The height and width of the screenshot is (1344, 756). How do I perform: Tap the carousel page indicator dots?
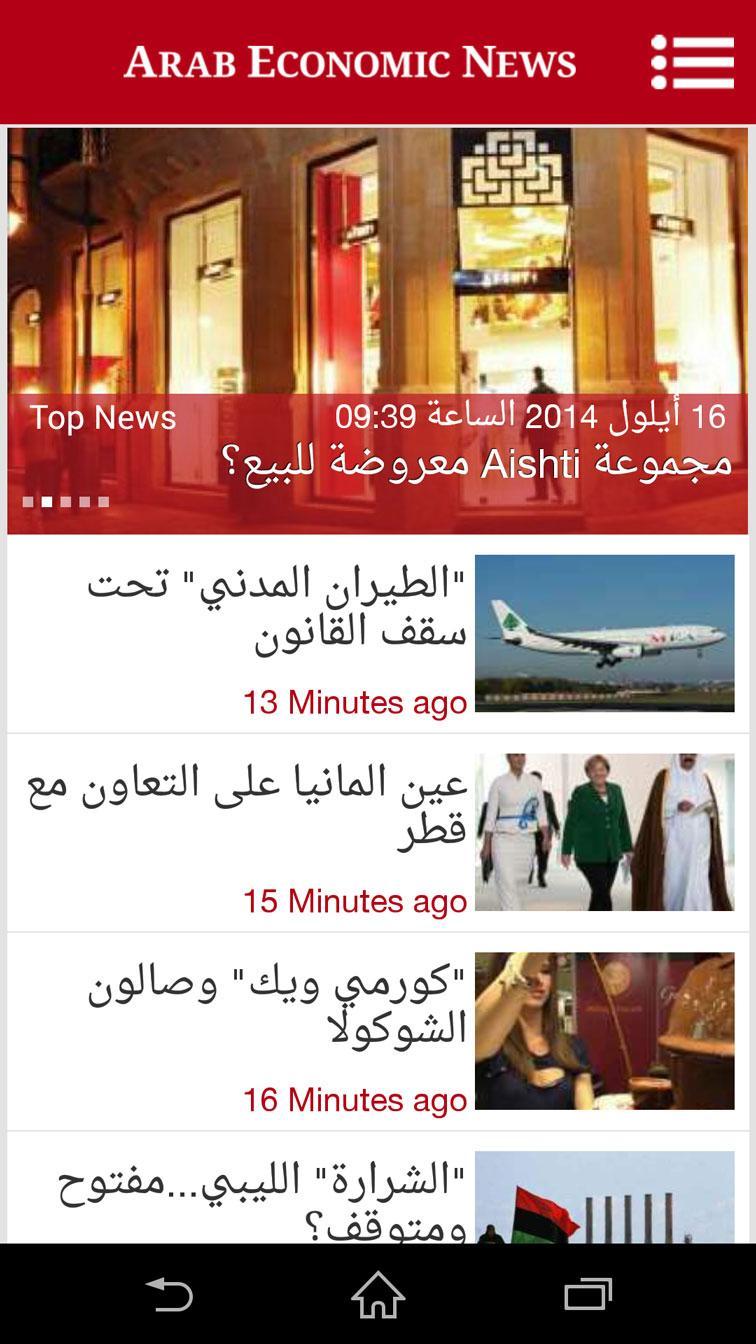pyautogui.click(x=65, y=502)
